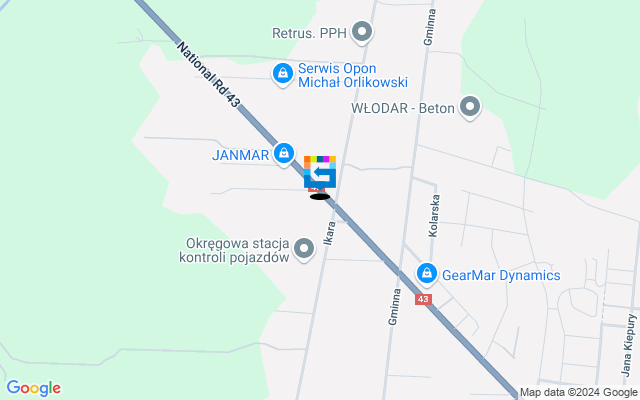The height and width of the screenshot is (400, 640).
Task: Select Serwis Opon Michał Orlikowski marker
Action: click(284, 73)
